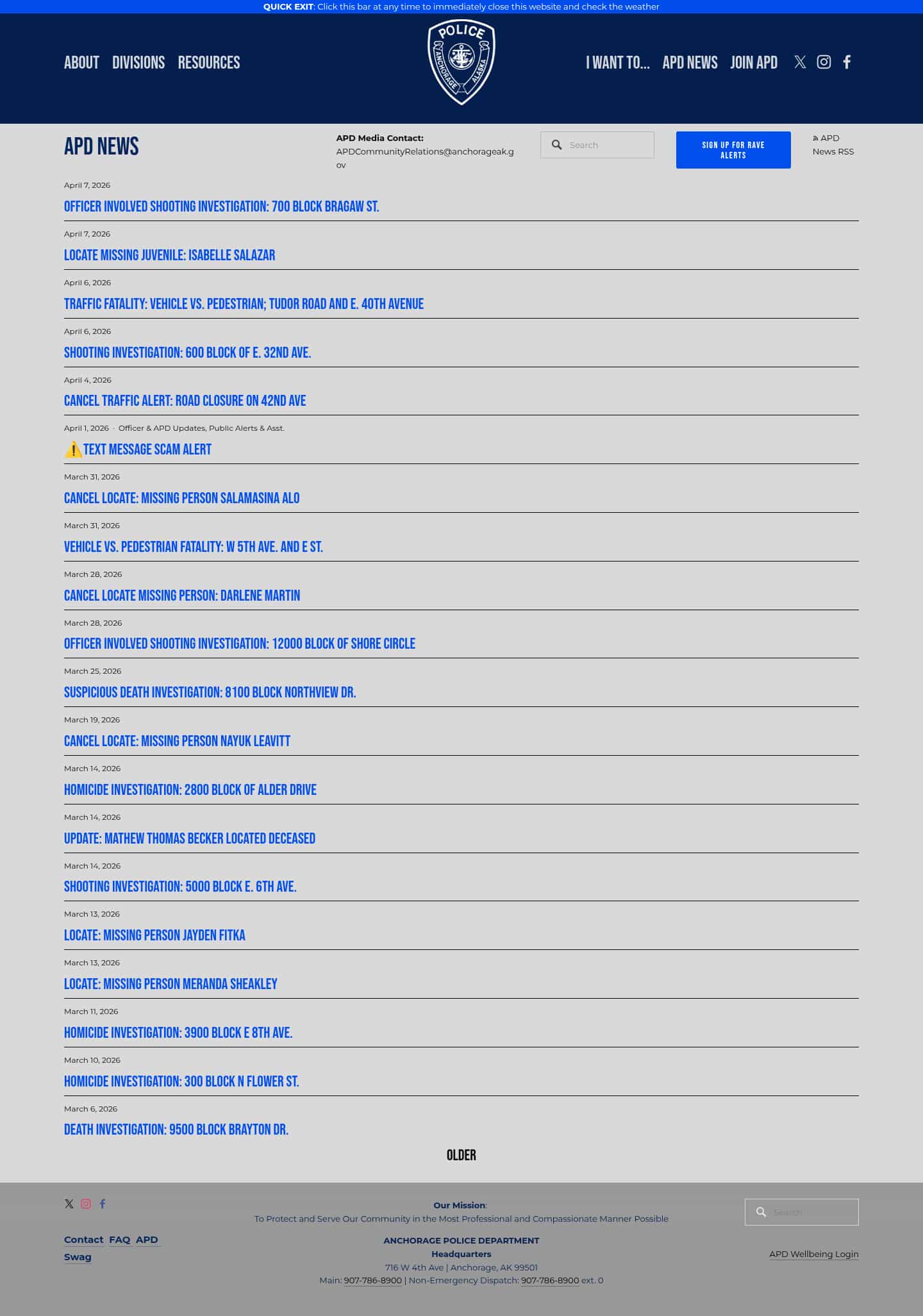Read Officer Involved Shooting: 700 Block Bragaw St.
The height and width of the screenshot is (1316, 923).
[221, 206]
